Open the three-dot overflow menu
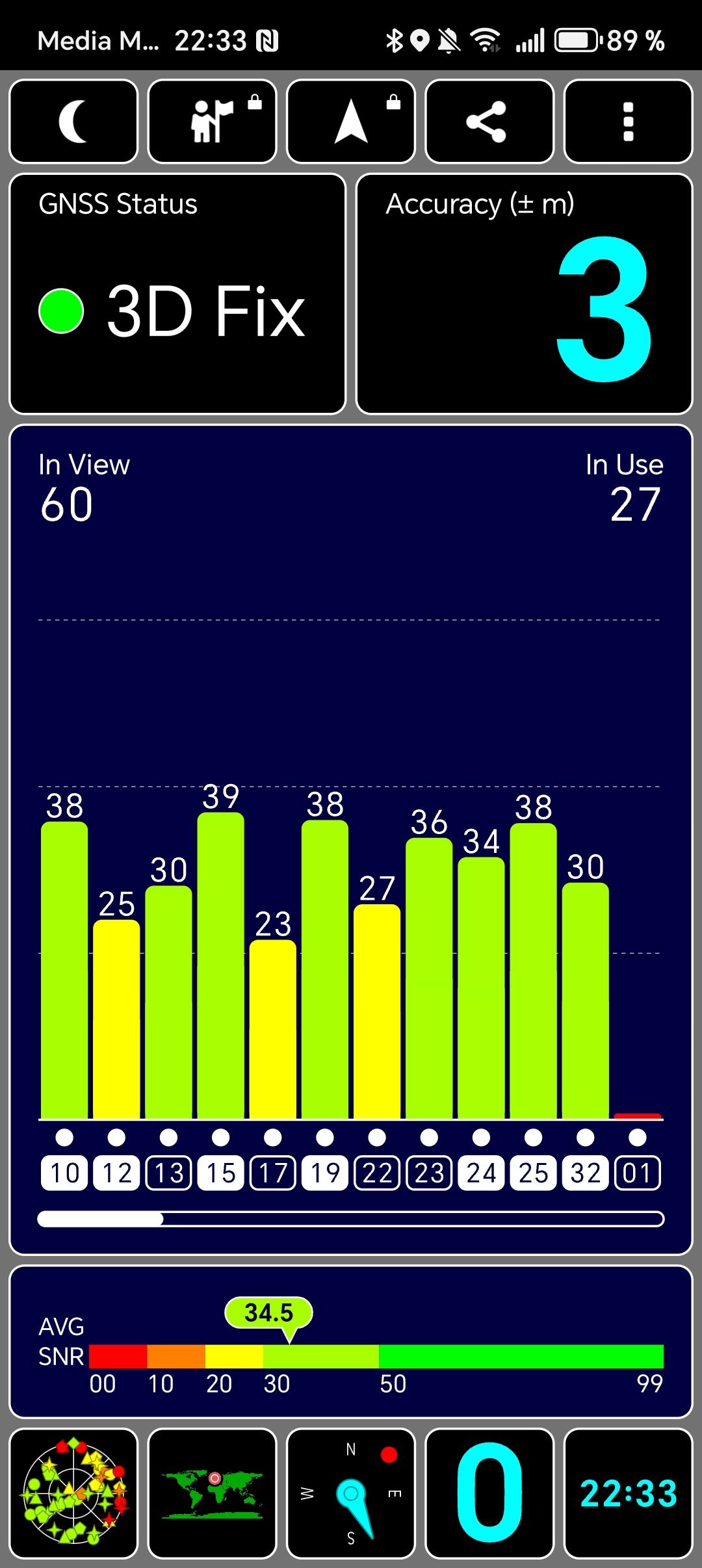Image resolution: width=702 pixels, height=1568 pixels. pos(628,122)
